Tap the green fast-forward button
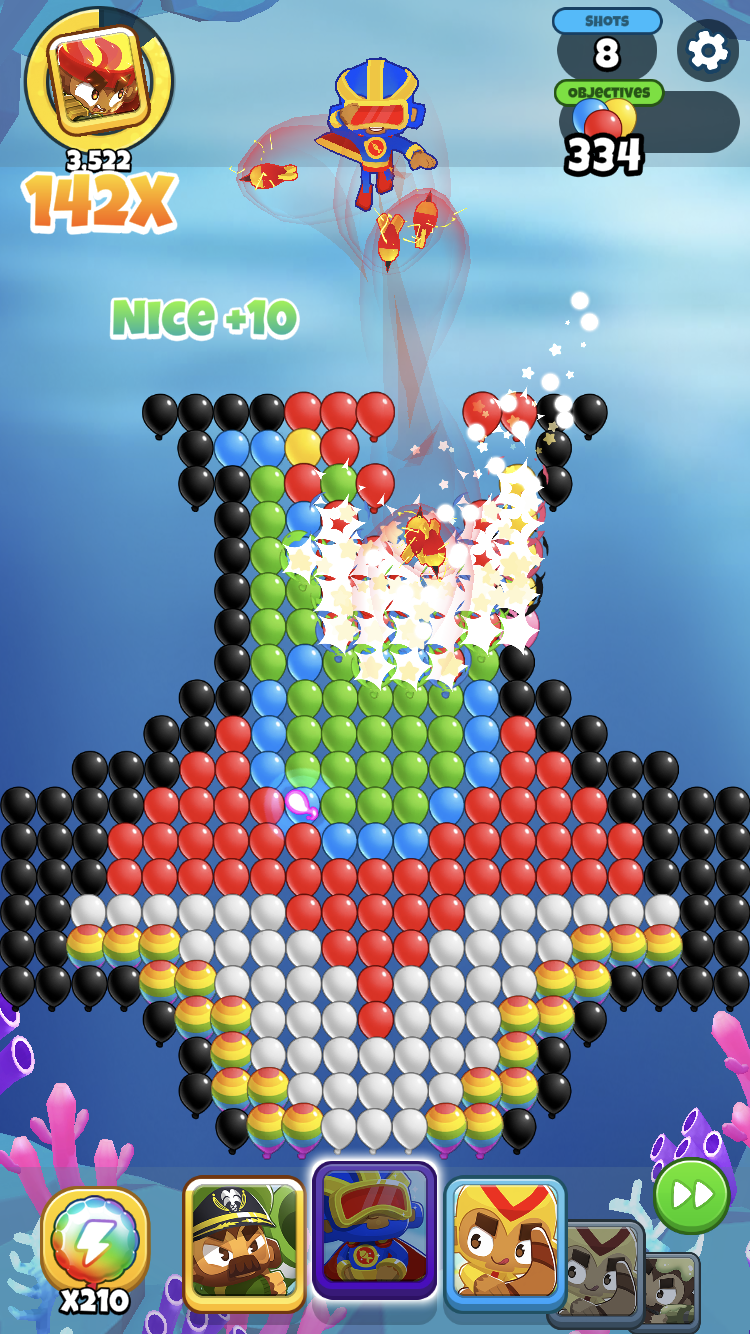The image size is (750, 1334). (x=691, y=1195)
